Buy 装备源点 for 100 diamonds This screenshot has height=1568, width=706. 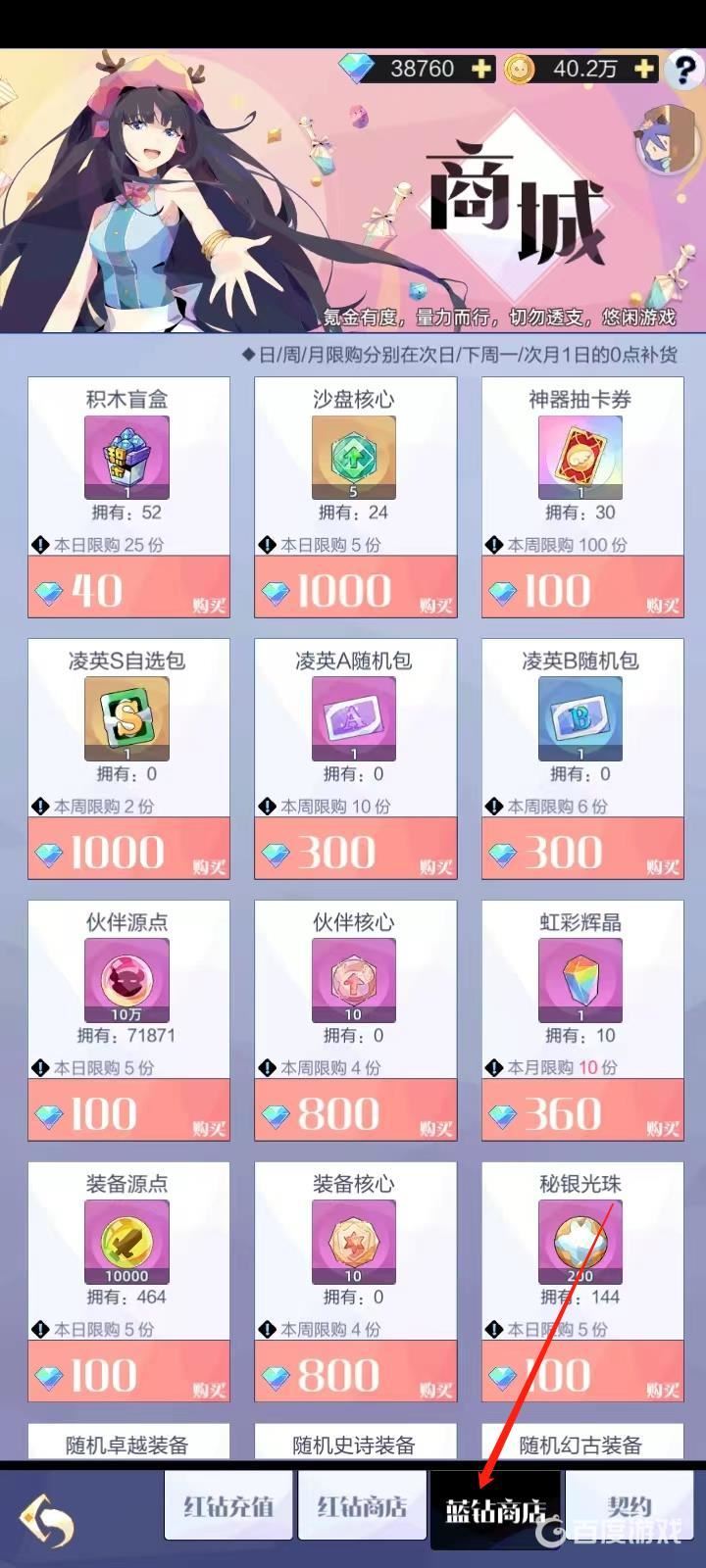click(x=128, y=1373)
